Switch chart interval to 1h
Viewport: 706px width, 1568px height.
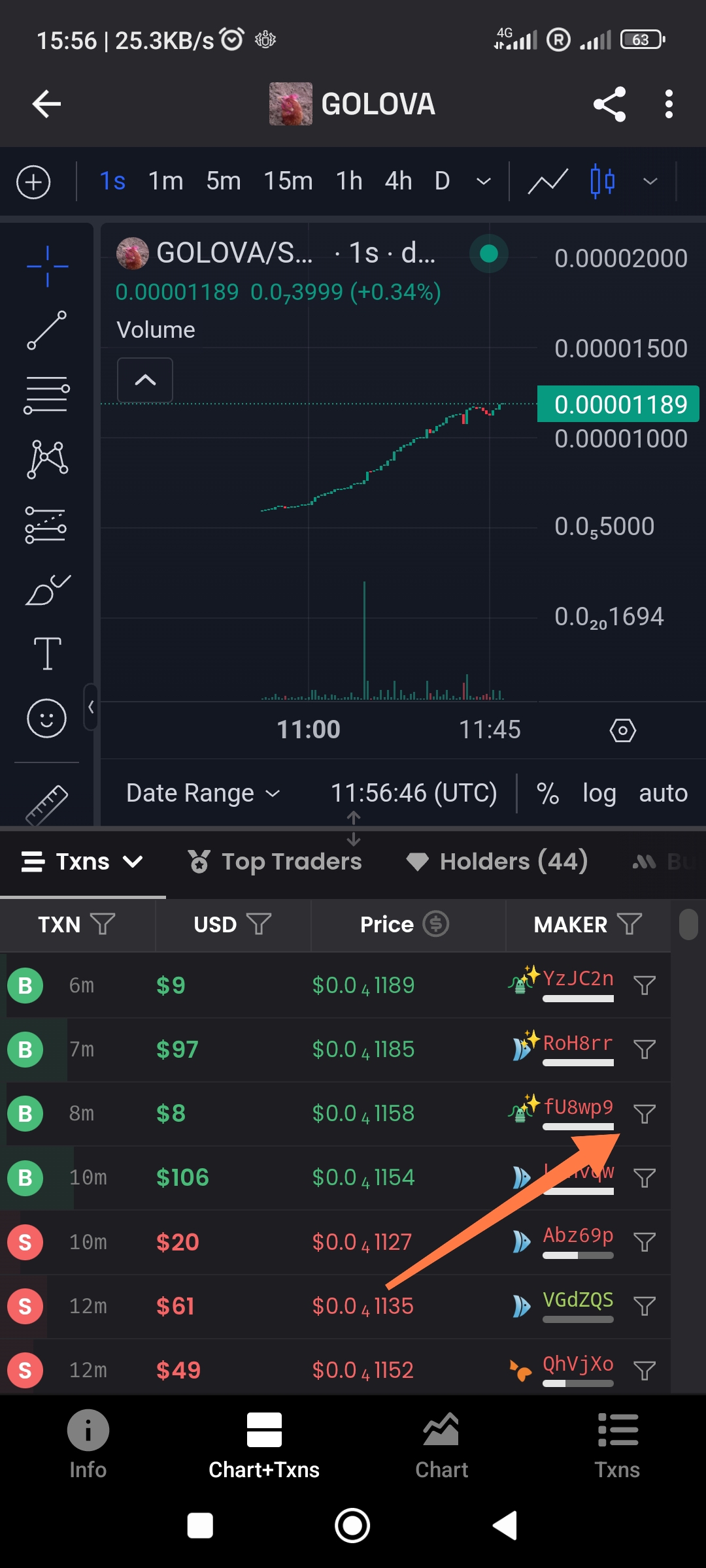349,181
